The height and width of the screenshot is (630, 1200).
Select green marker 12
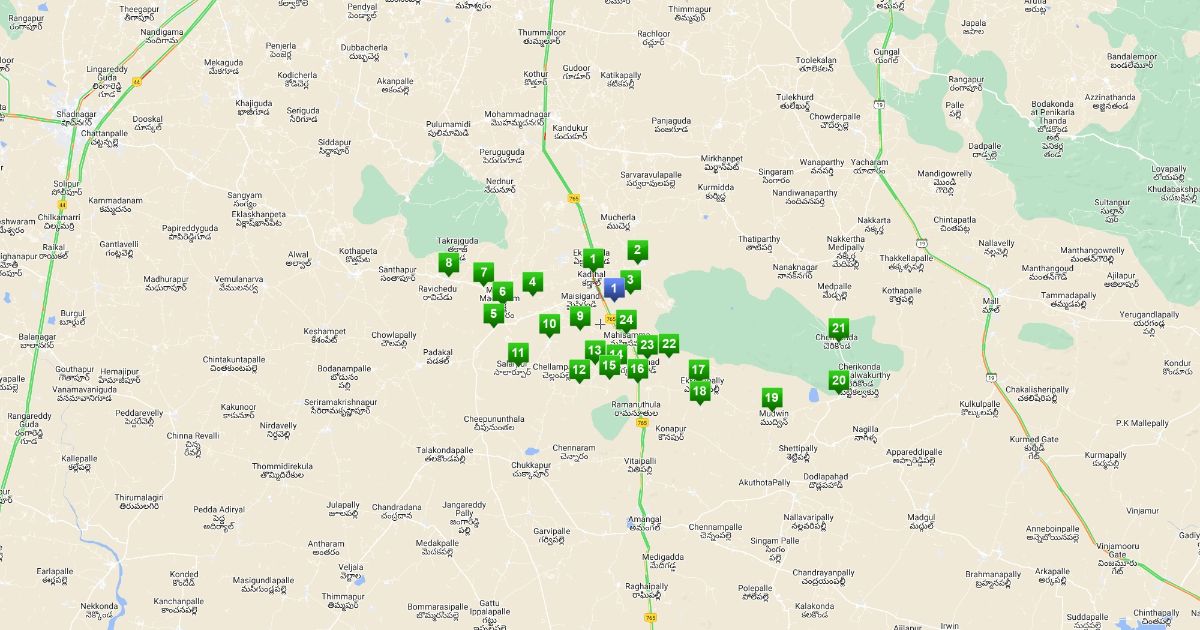click(x=579, y=369)
